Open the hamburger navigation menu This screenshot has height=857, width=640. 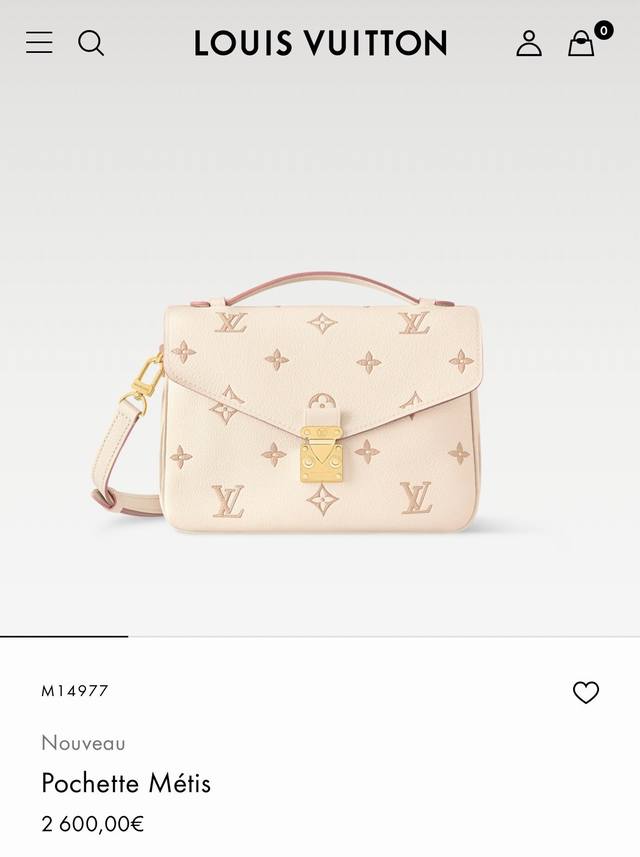[x=39, y=42]
